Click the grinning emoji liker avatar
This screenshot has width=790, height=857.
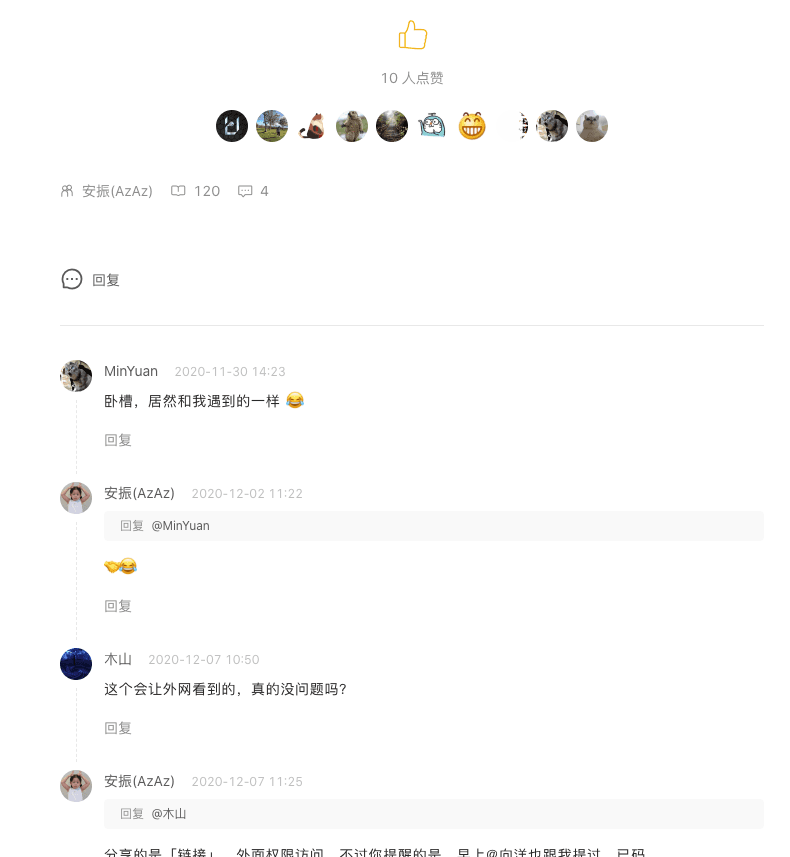pos(472,126)
